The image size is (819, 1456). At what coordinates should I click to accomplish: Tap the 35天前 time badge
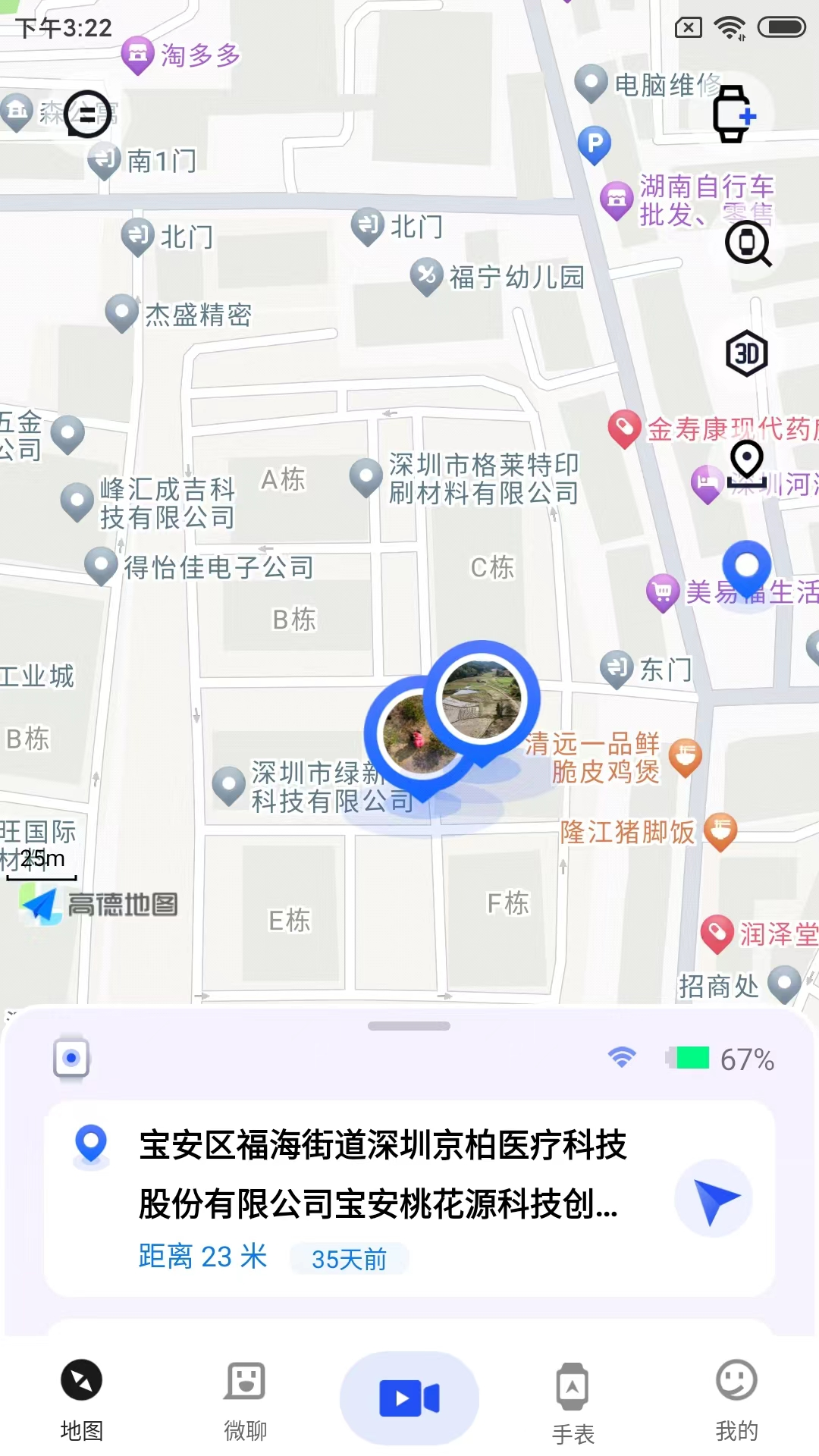tap(350, 1259)
